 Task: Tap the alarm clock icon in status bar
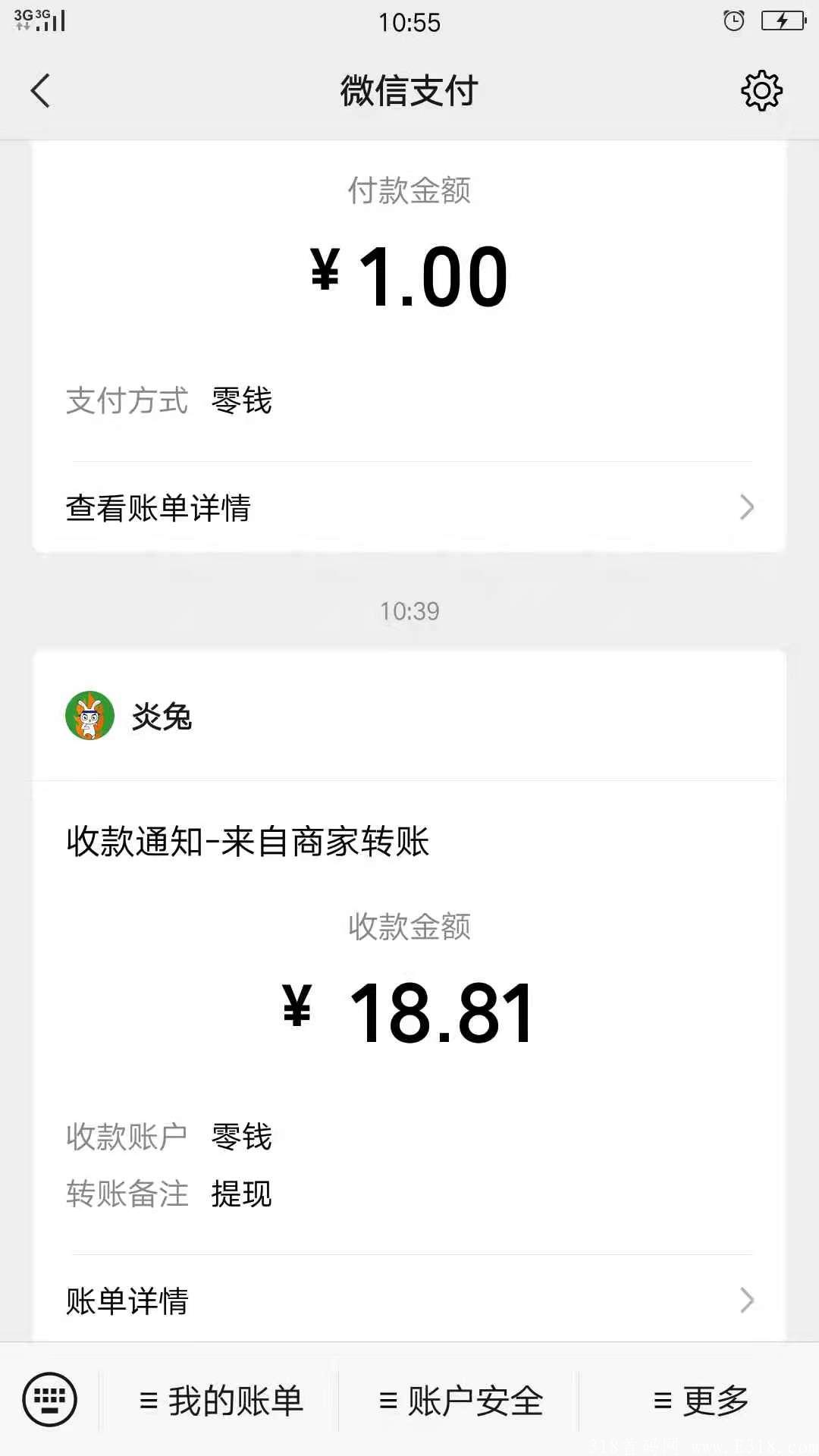[x=733, y=23]
